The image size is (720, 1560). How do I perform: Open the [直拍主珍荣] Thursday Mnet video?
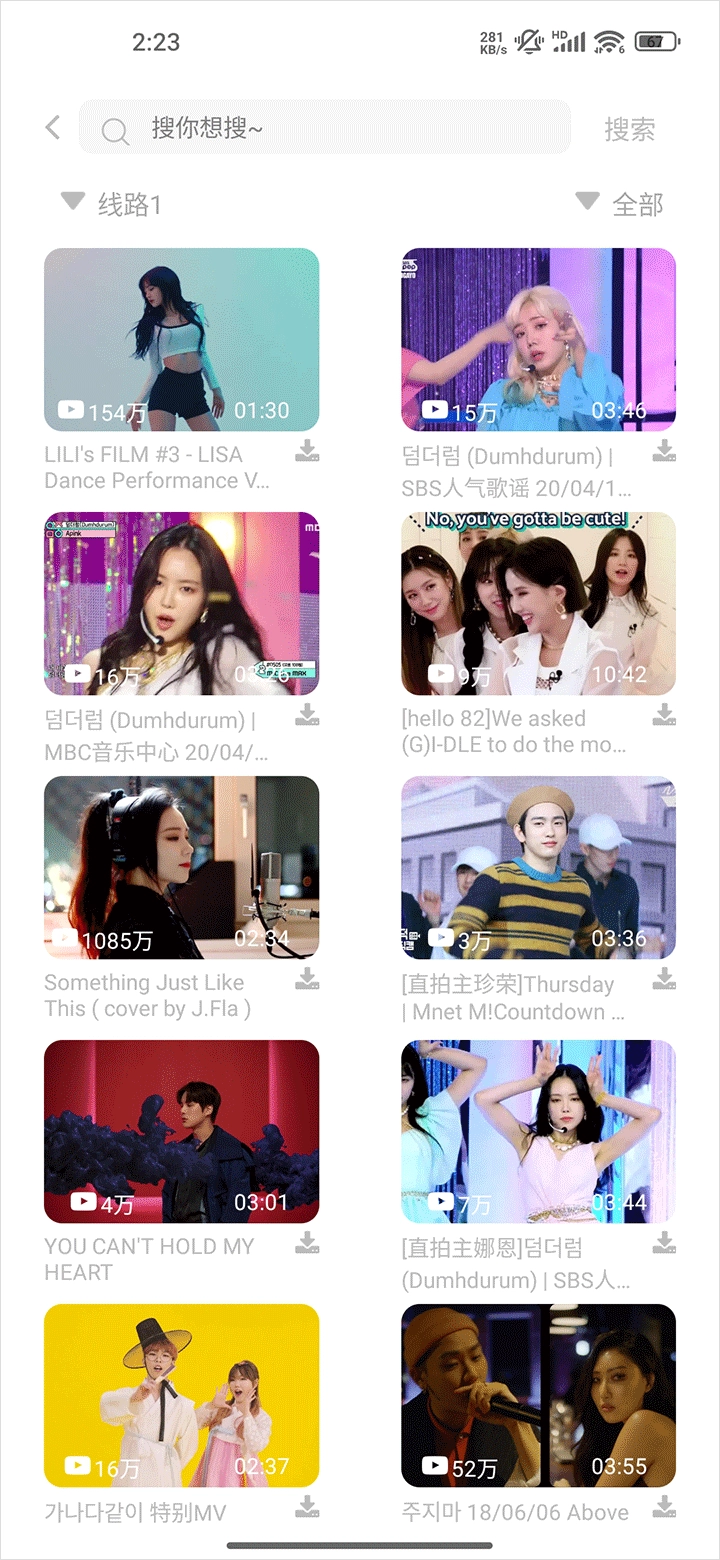pyautogui.click(x=538, y=867)
